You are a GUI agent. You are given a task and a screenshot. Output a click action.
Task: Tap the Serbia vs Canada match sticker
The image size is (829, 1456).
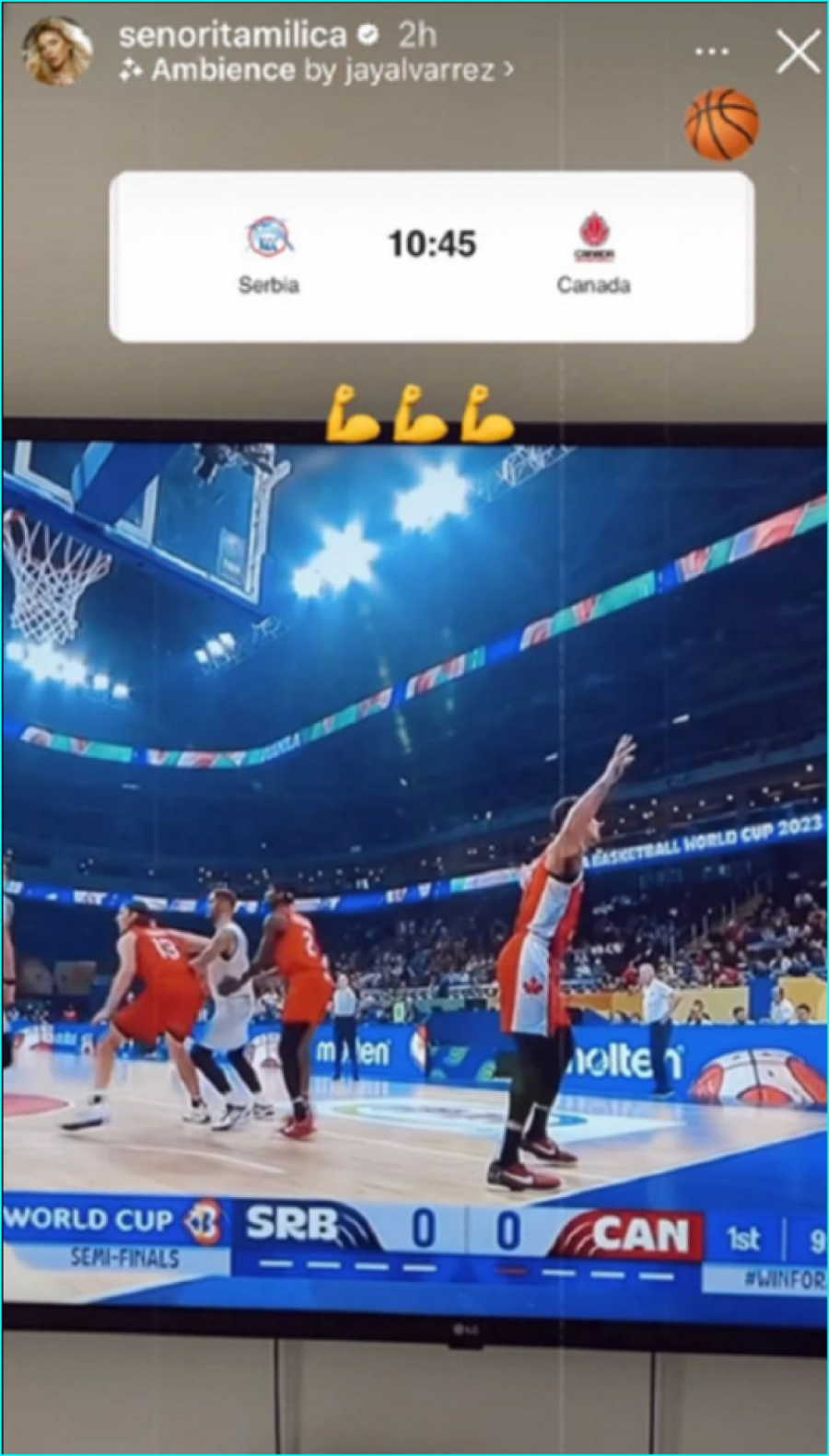click(x=431, y=256)
